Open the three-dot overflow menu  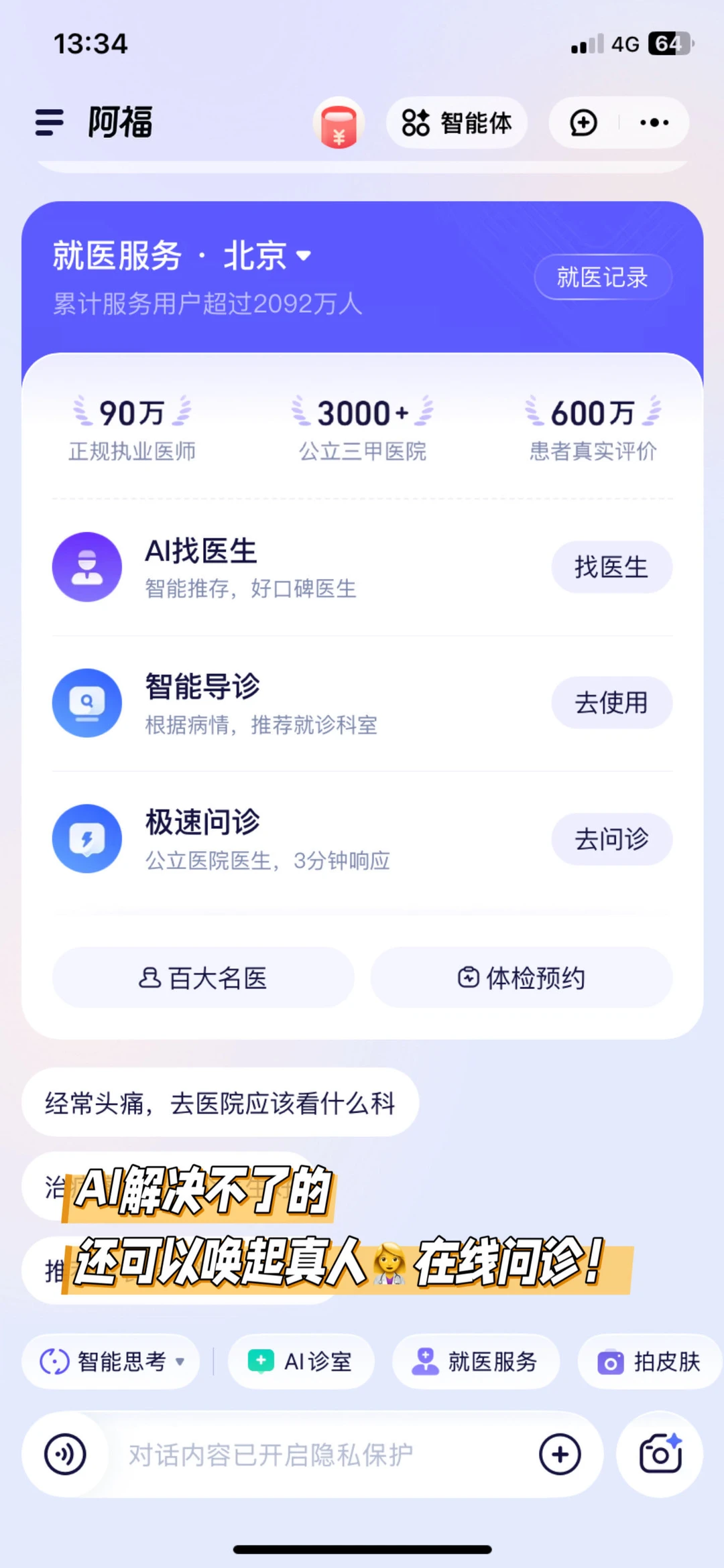654,123
